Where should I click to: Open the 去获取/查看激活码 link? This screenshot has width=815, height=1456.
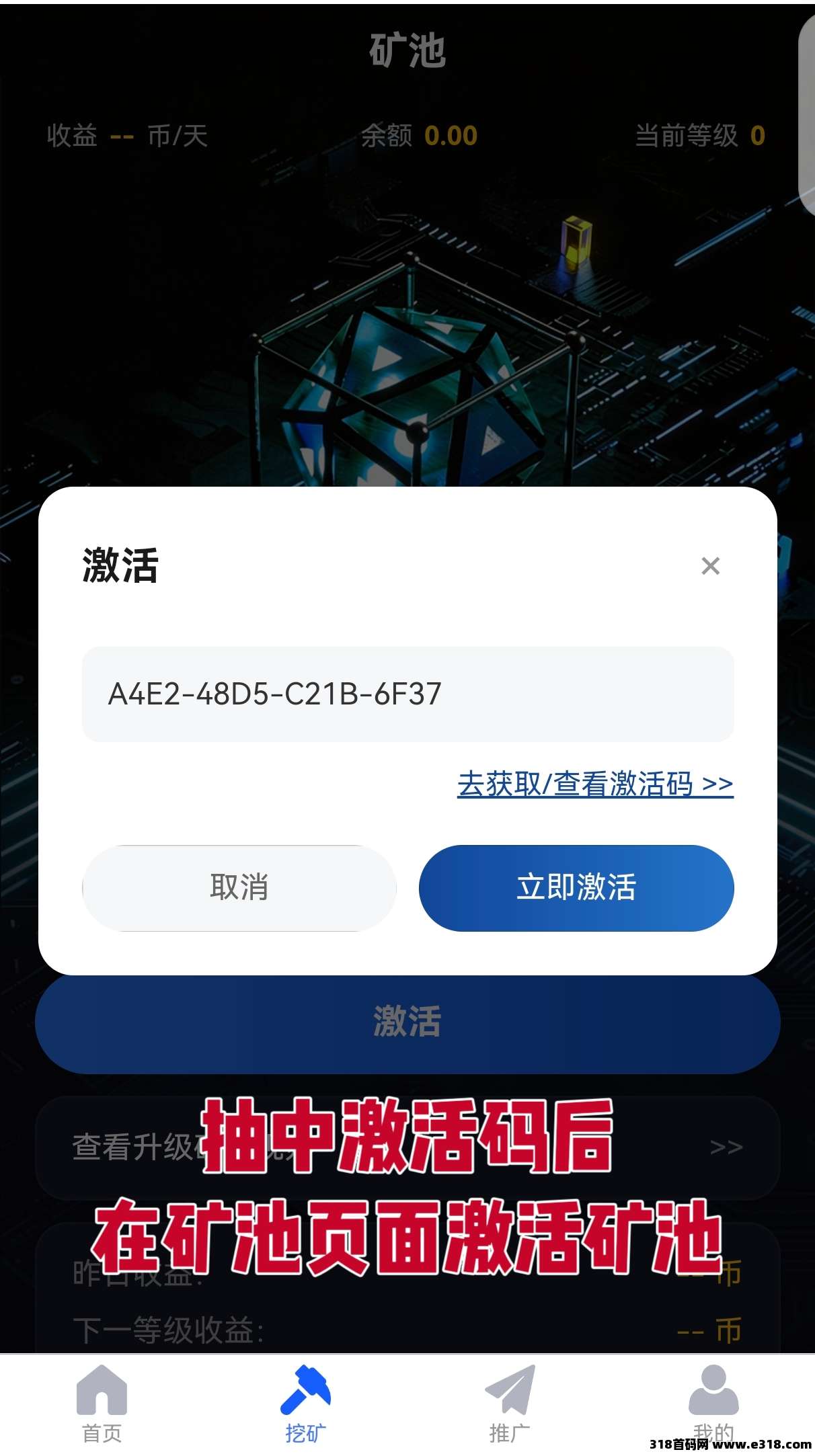(595, 784)
